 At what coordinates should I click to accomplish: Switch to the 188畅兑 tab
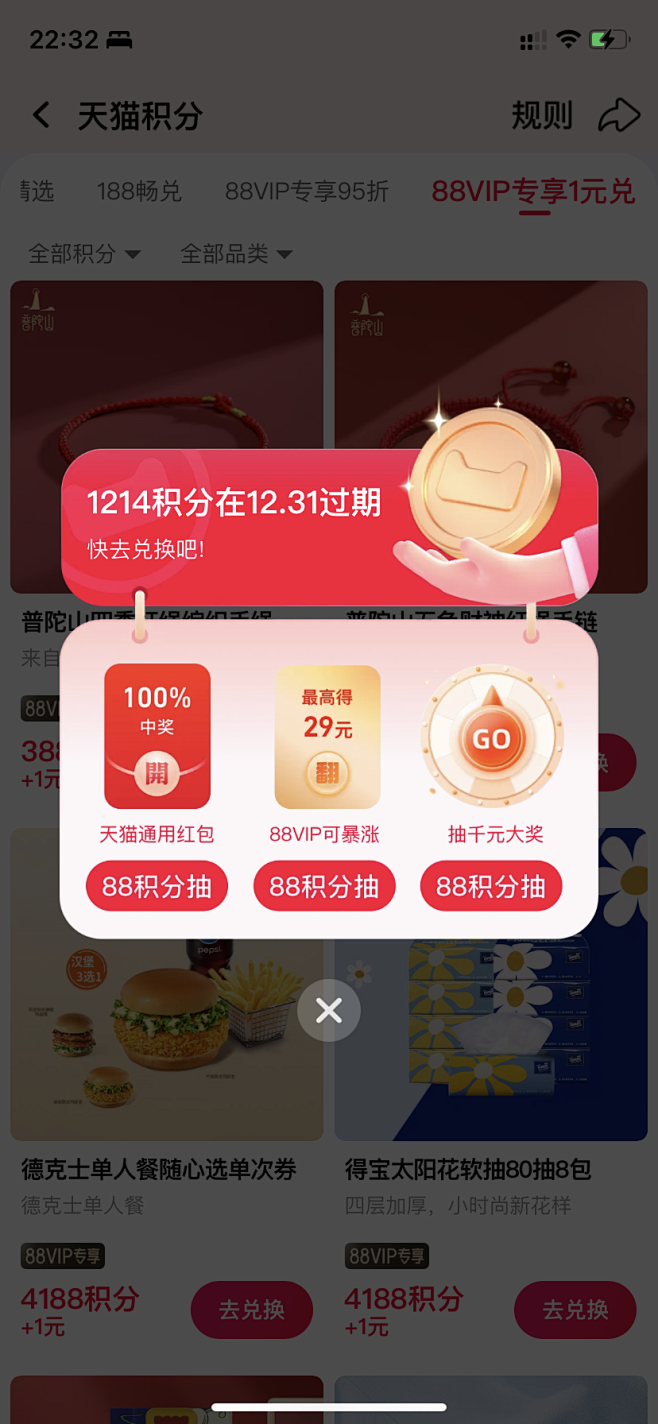[x=139, y=191]
